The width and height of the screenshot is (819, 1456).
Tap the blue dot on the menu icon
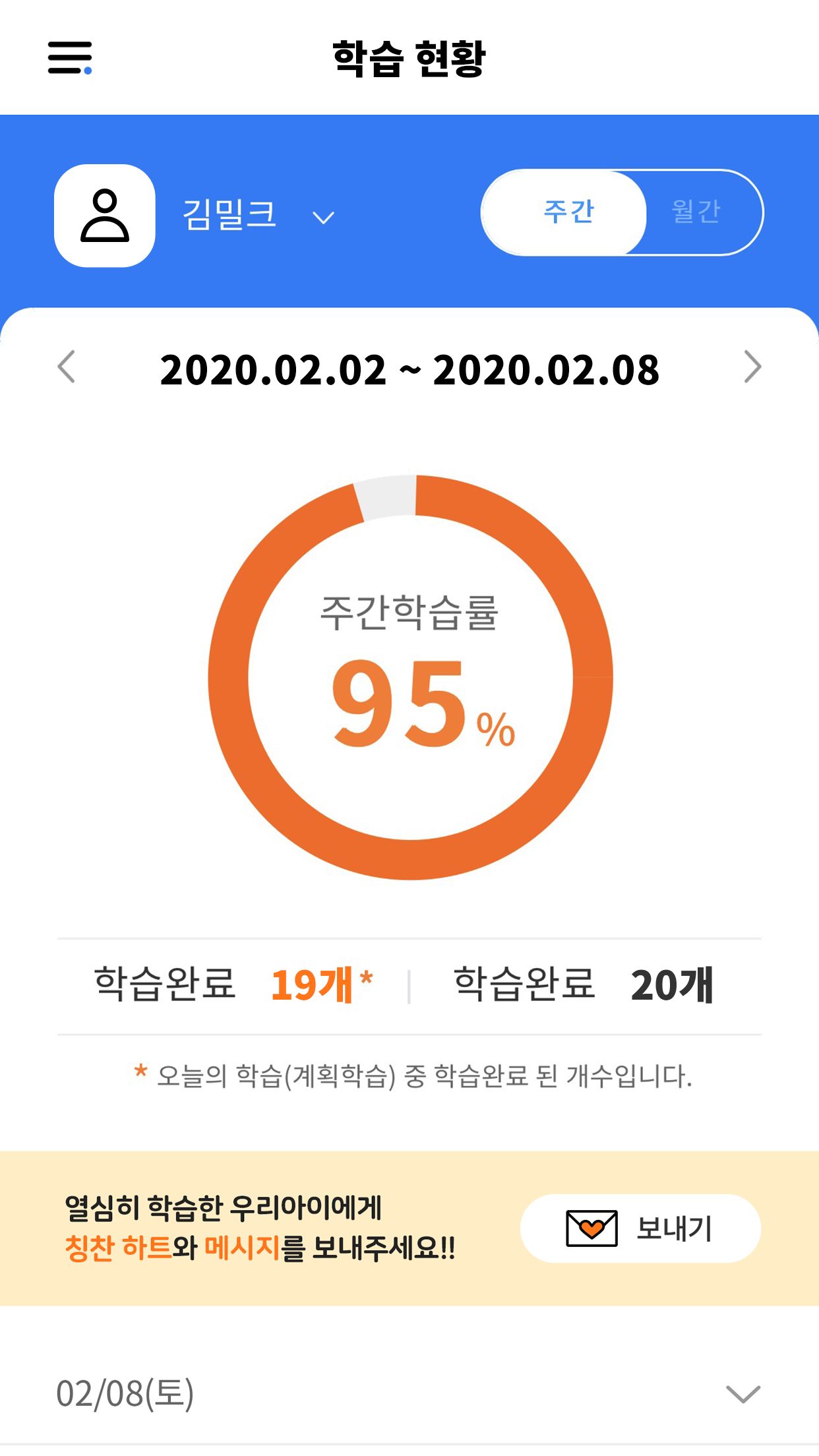(x=86, y=70)
